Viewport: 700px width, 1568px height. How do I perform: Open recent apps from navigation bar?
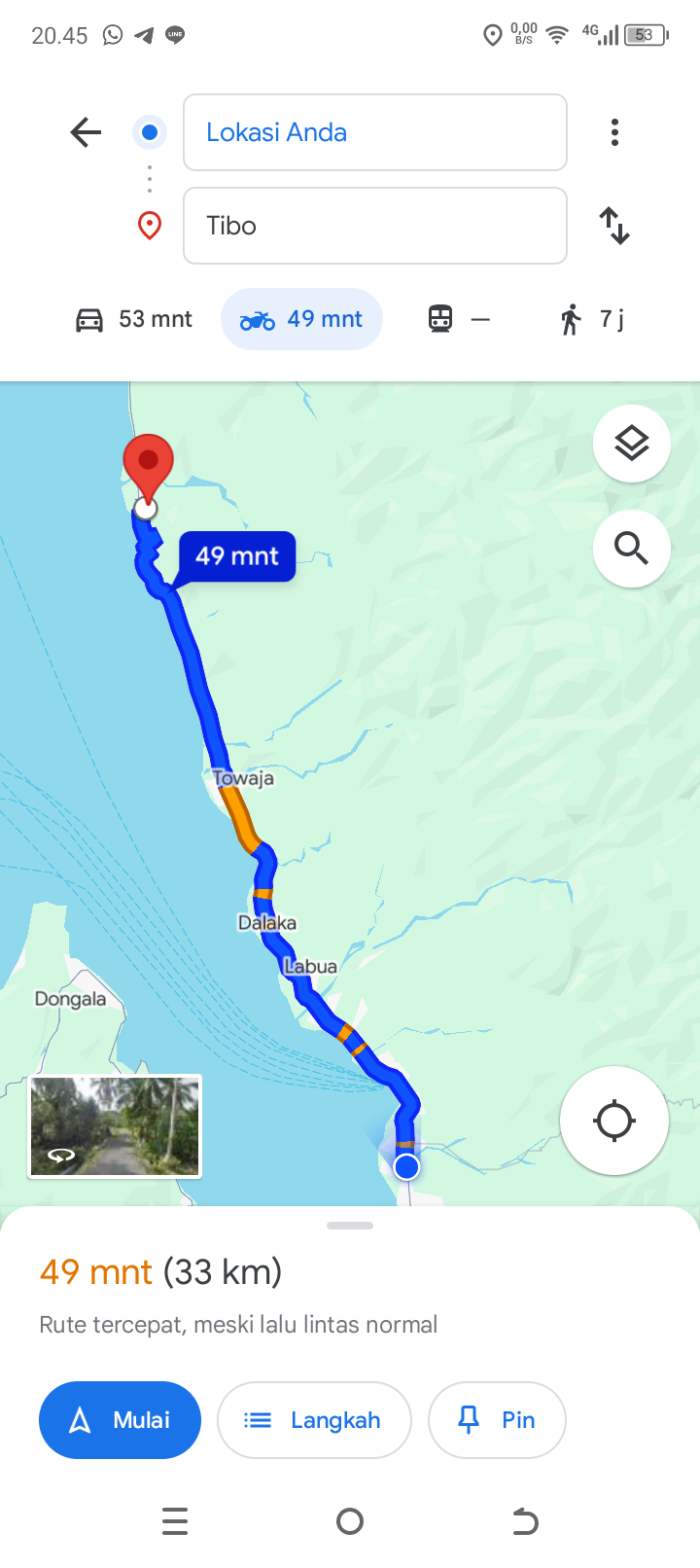click(175, 1521)
